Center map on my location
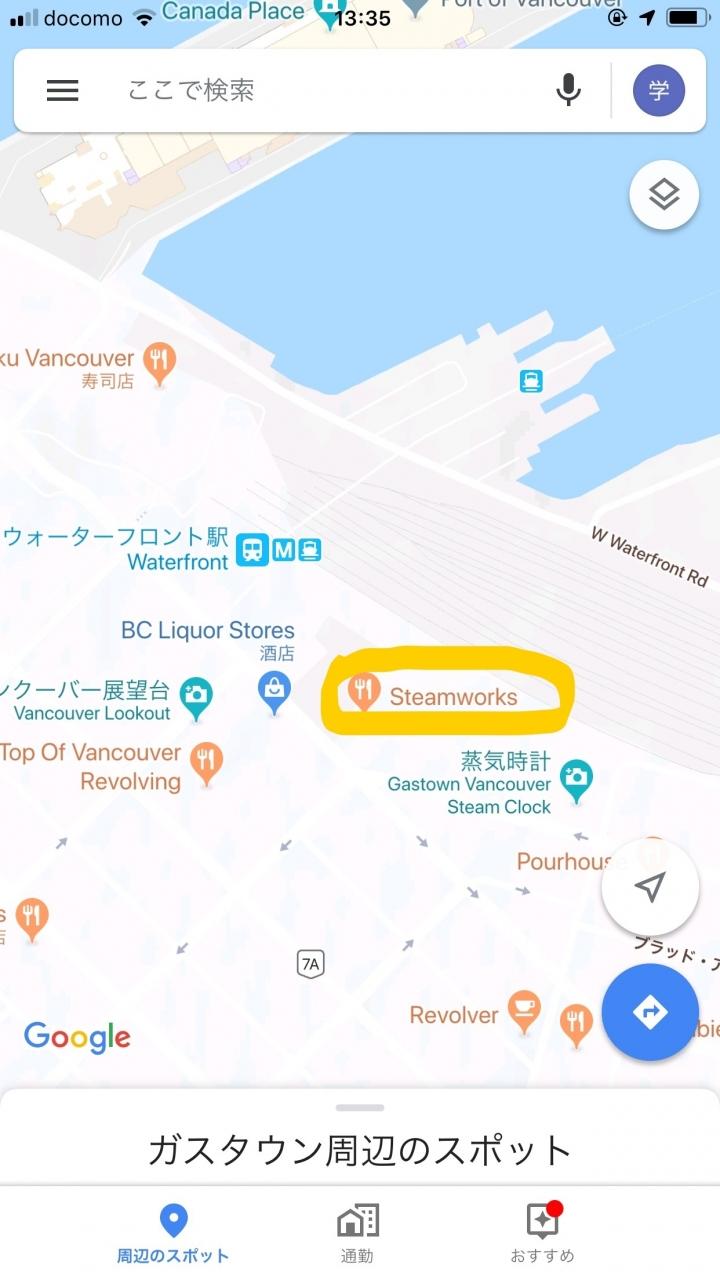Image resolution: width=720 pixels, height=1280 pixels. point(650,887)
